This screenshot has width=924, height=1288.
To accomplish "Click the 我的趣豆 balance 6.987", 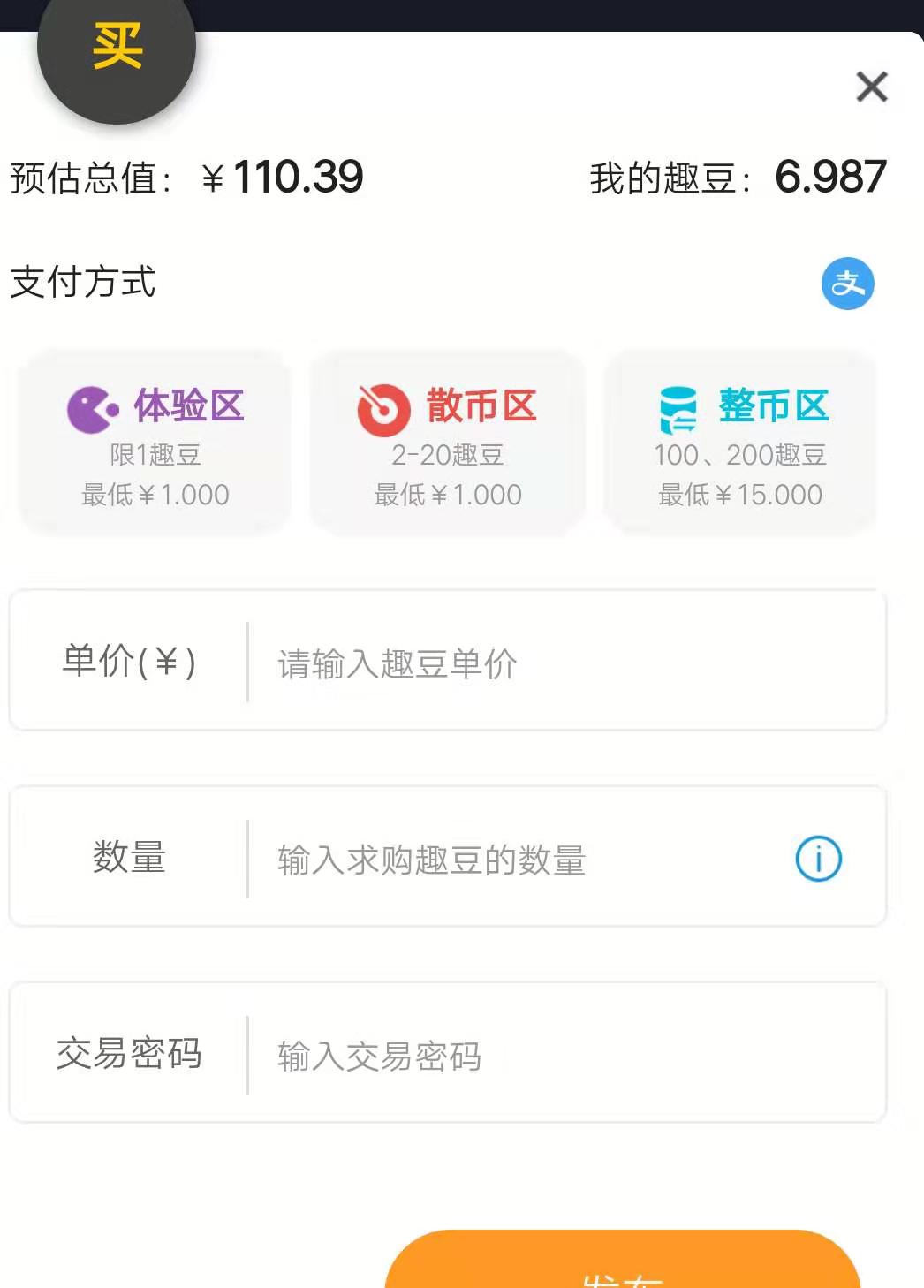I will (x=829, y=176).
